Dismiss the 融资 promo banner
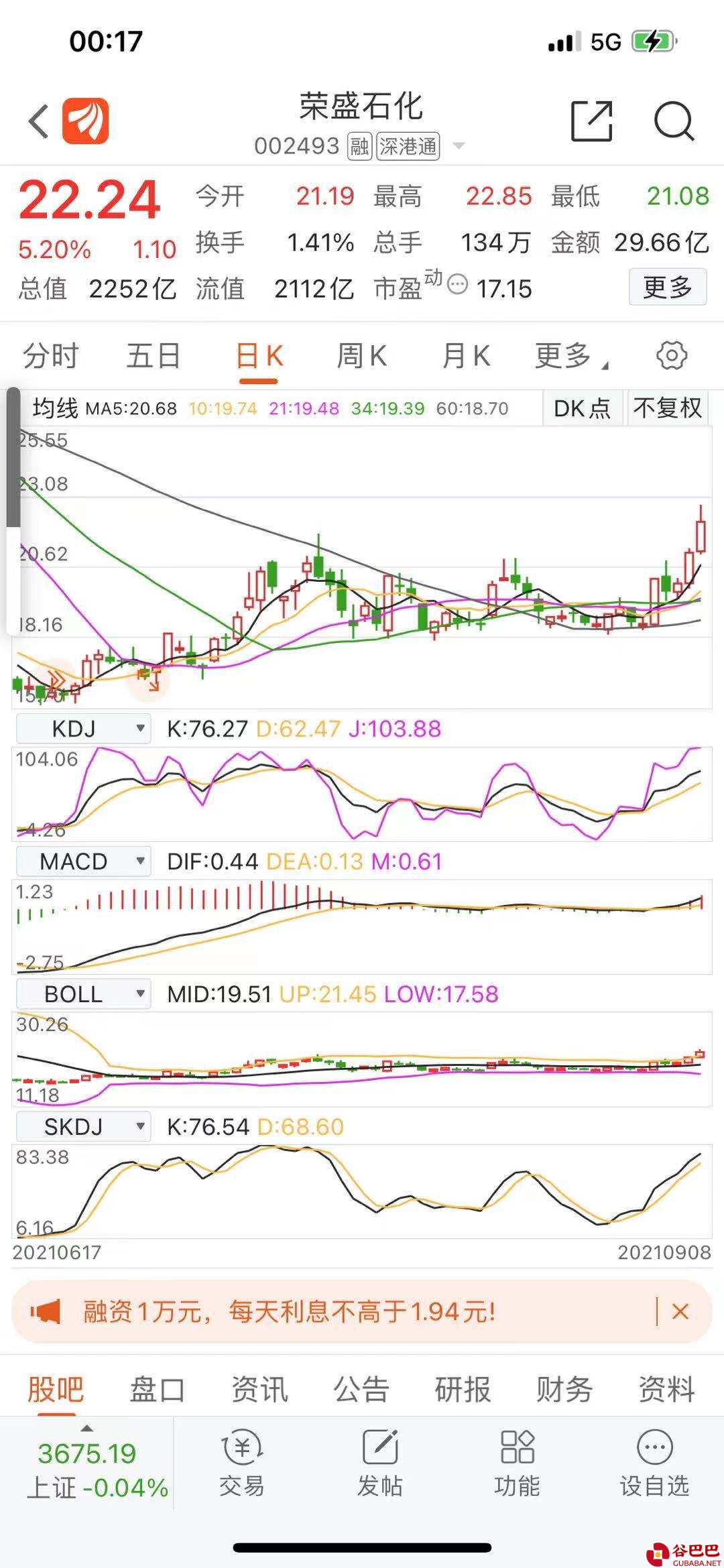This screenshot has width=724, height=1568. tap(680, 1312)
